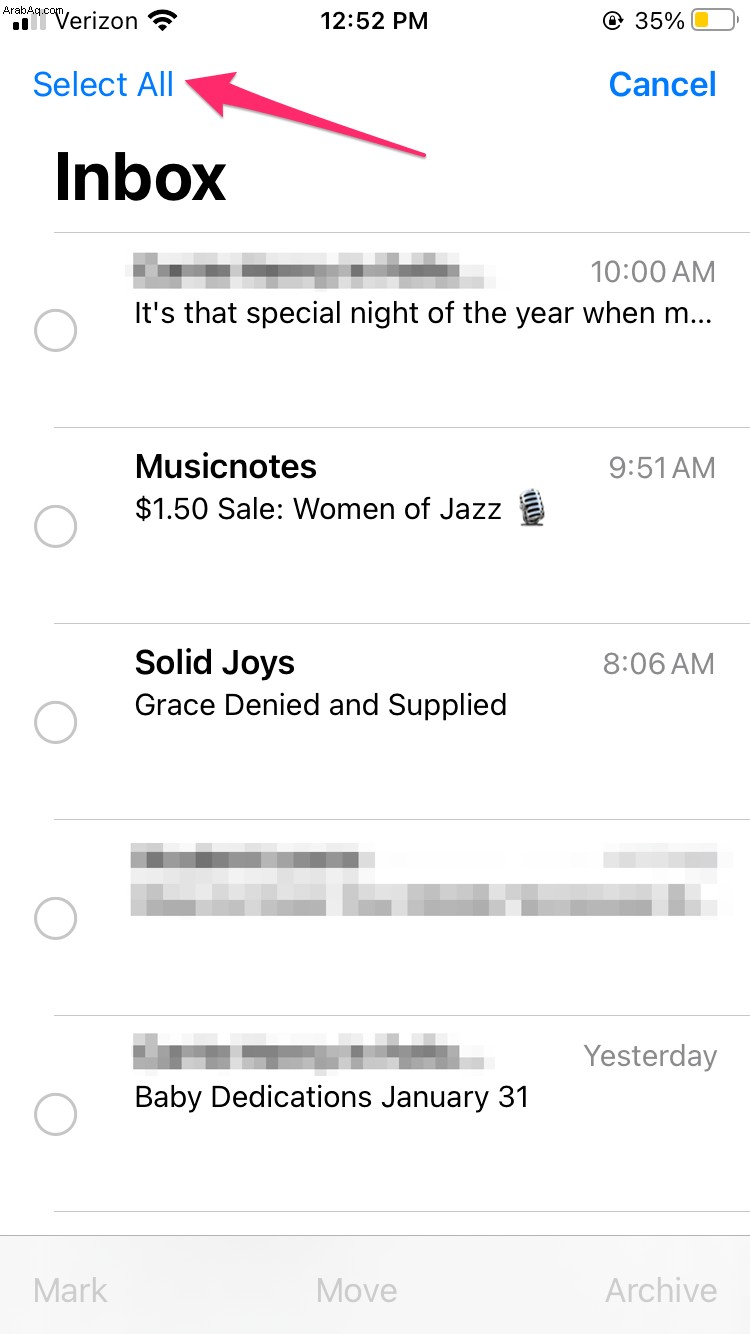Check the Baby Dedications January 31 email

[55, 1114]
